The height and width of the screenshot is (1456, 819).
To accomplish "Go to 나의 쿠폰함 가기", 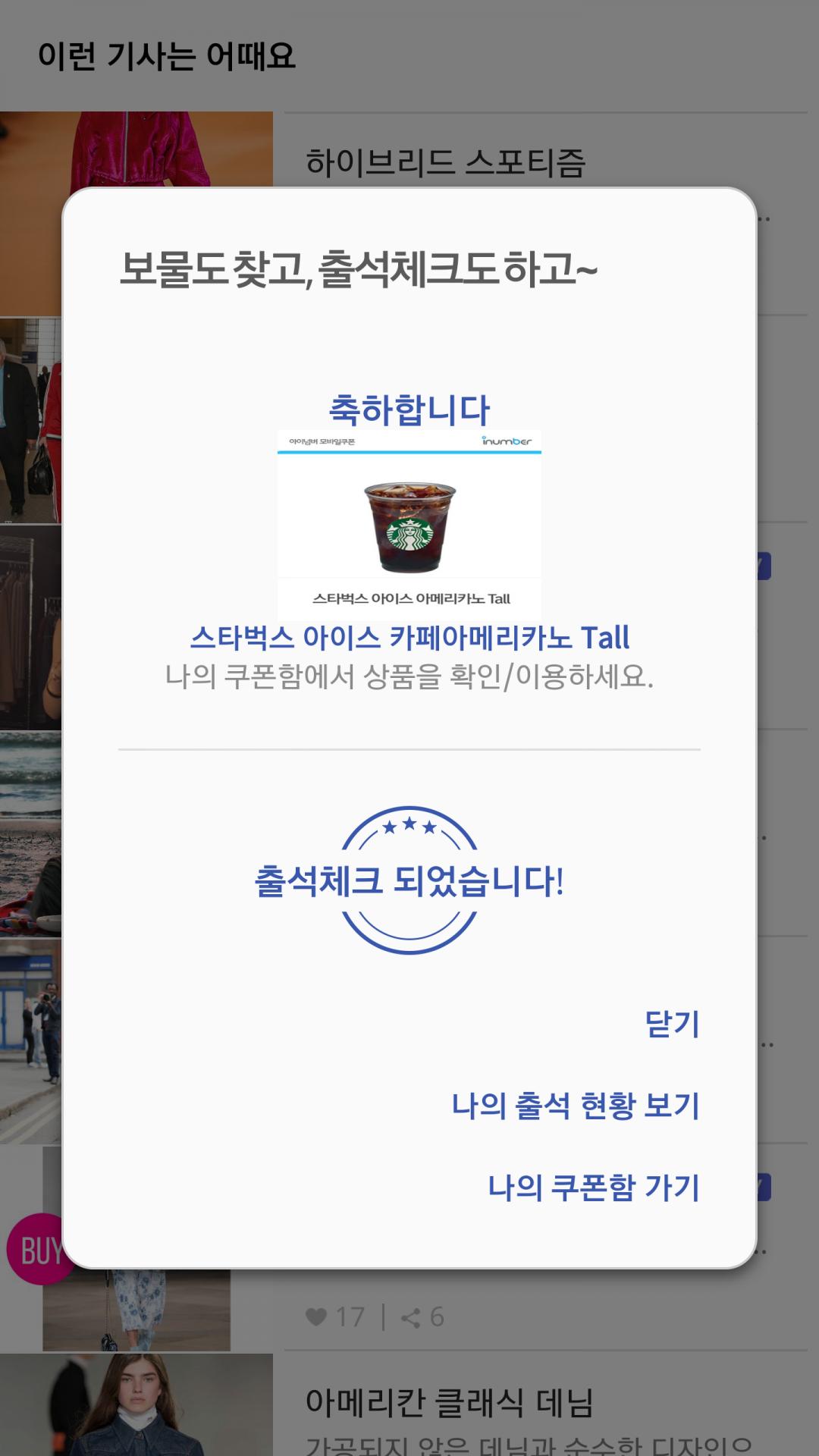I will [x=593, y=1188].
